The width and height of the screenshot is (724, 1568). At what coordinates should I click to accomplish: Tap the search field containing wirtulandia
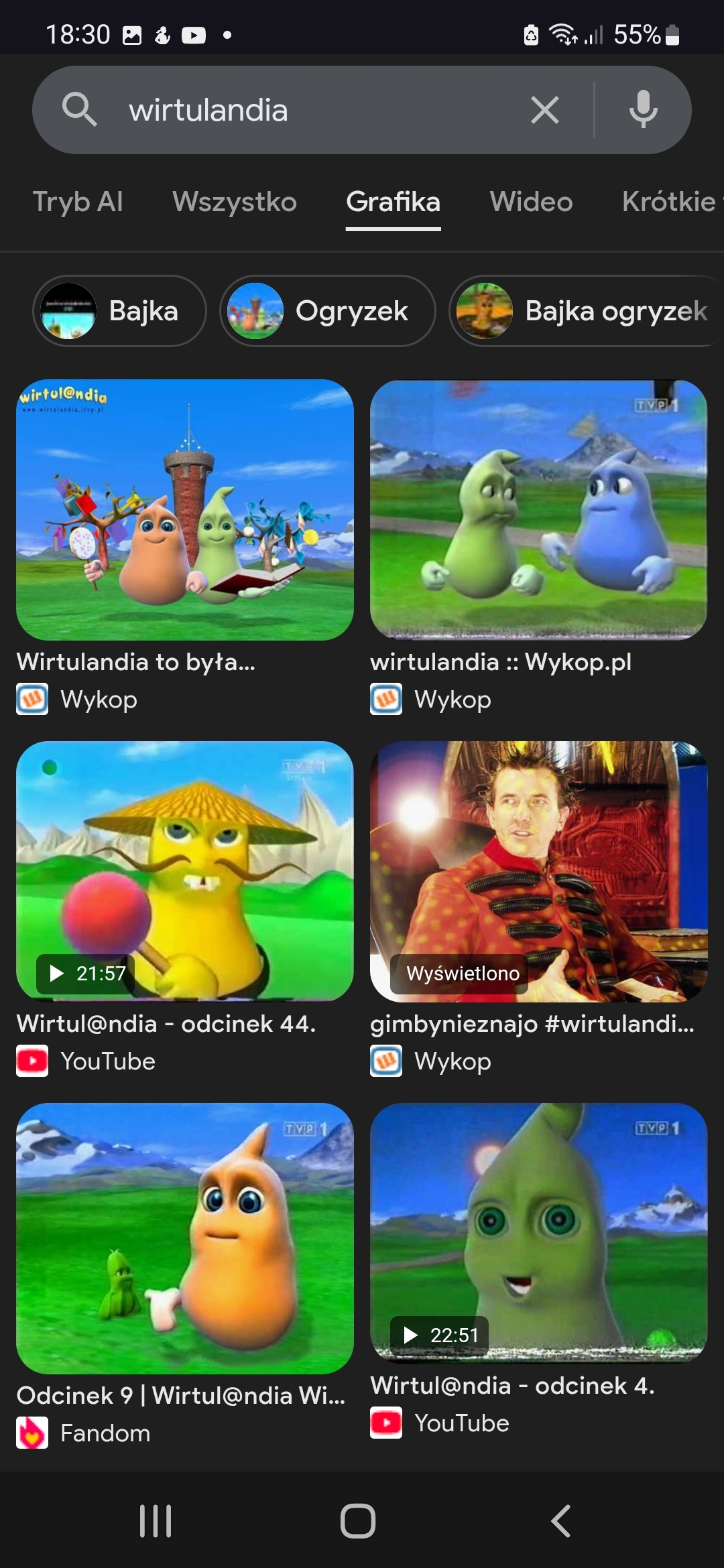(x=302, y=110)
